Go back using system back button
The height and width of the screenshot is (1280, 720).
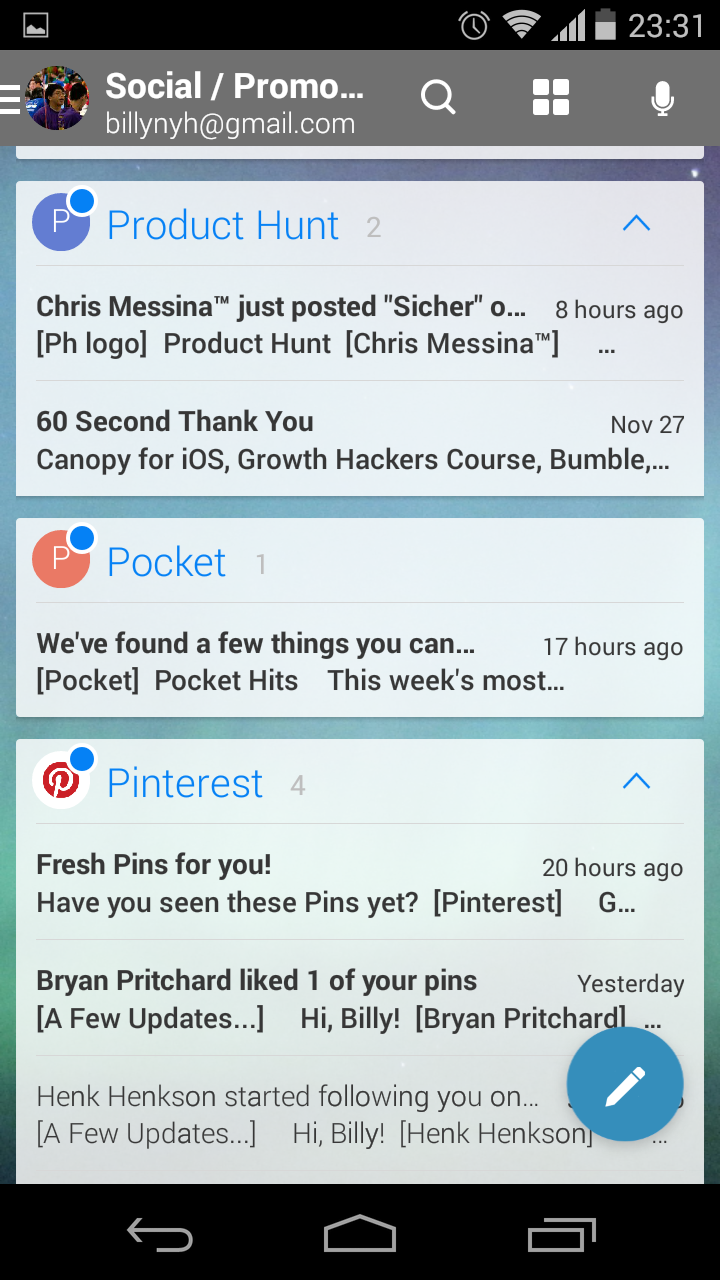(x=160, y=1234)
